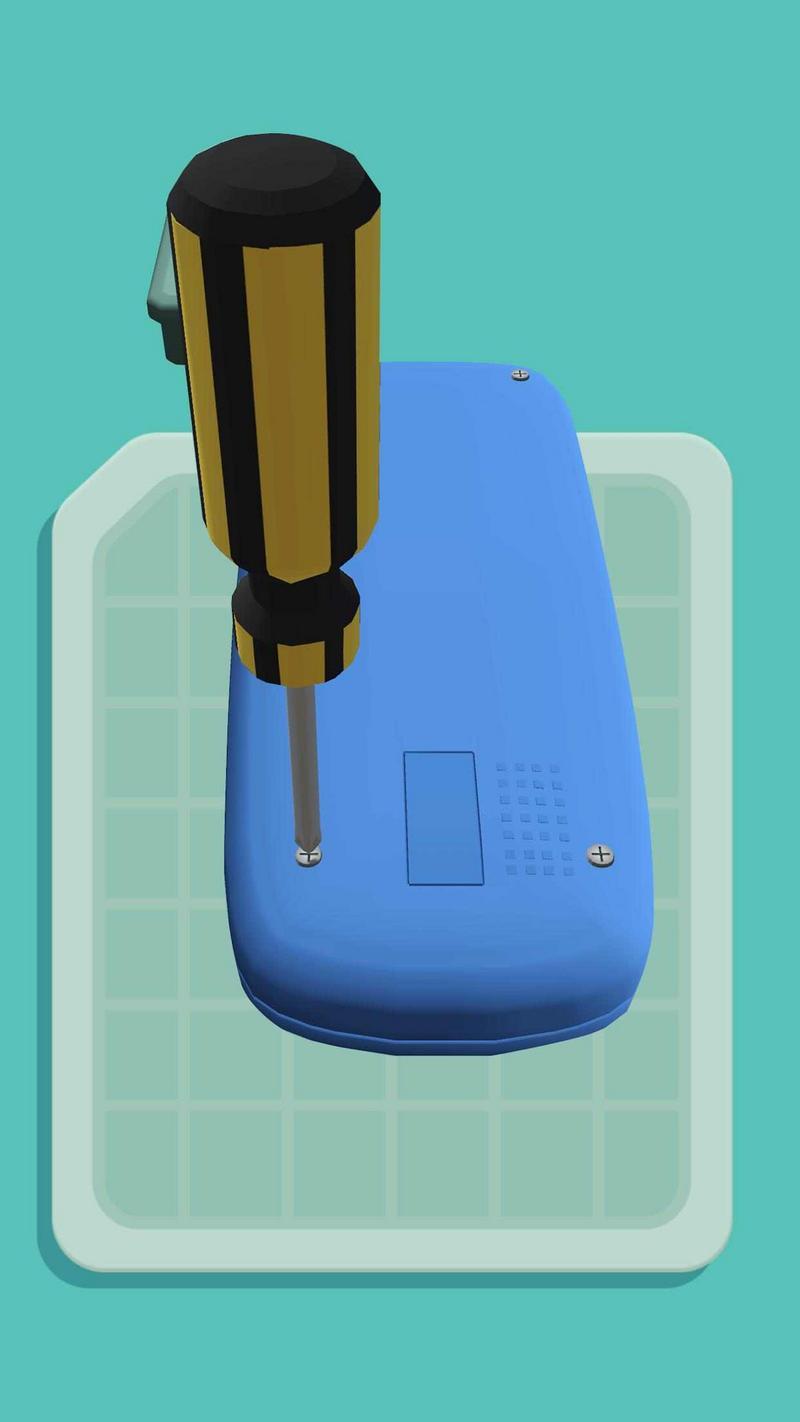Tap the screw beside the speaker grille

(600, 855)
